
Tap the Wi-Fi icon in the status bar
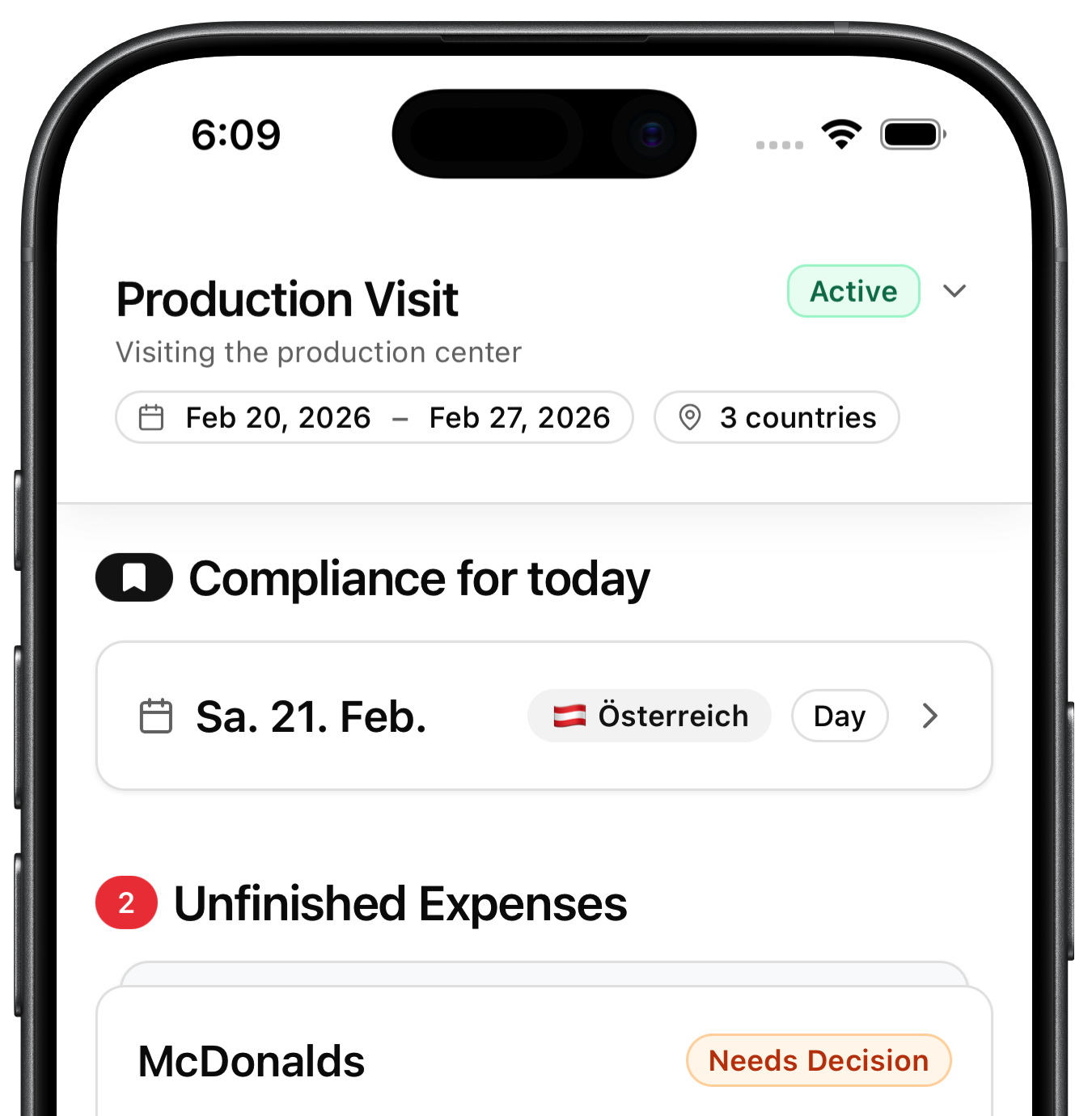pos(840,133)
